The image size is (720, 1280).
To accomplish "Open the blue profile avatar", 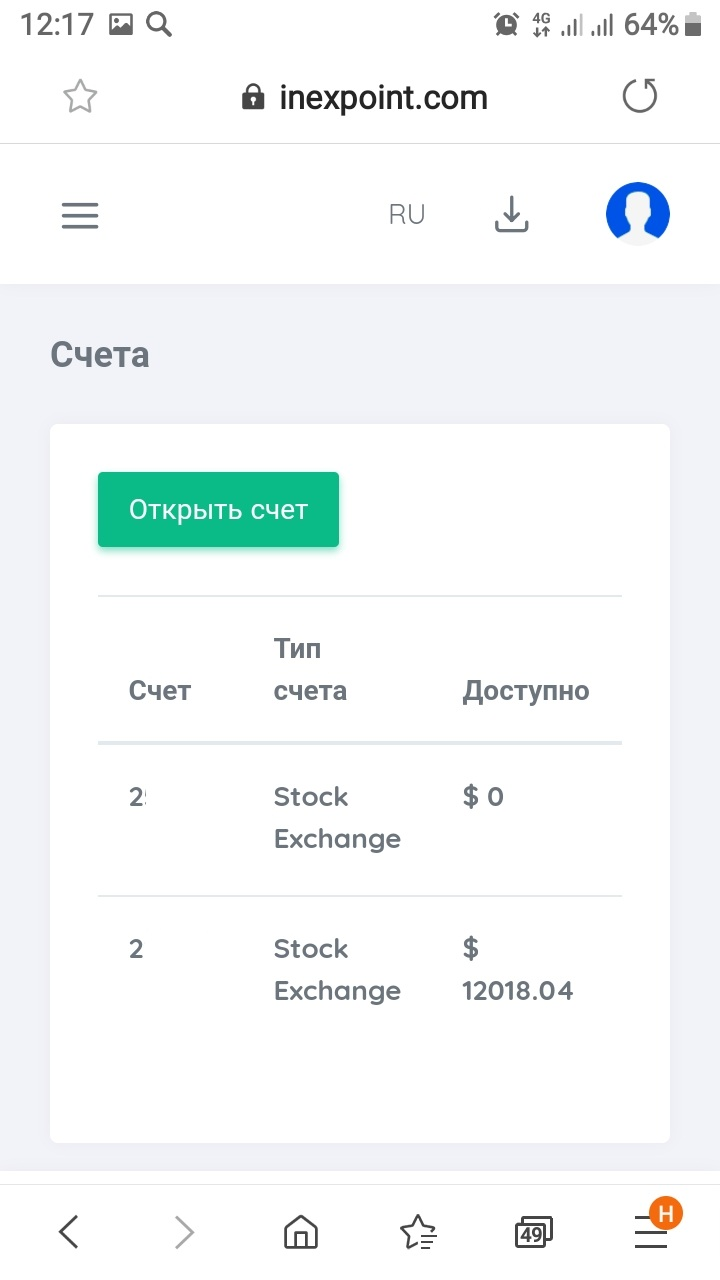I will [x=638, y=214].
